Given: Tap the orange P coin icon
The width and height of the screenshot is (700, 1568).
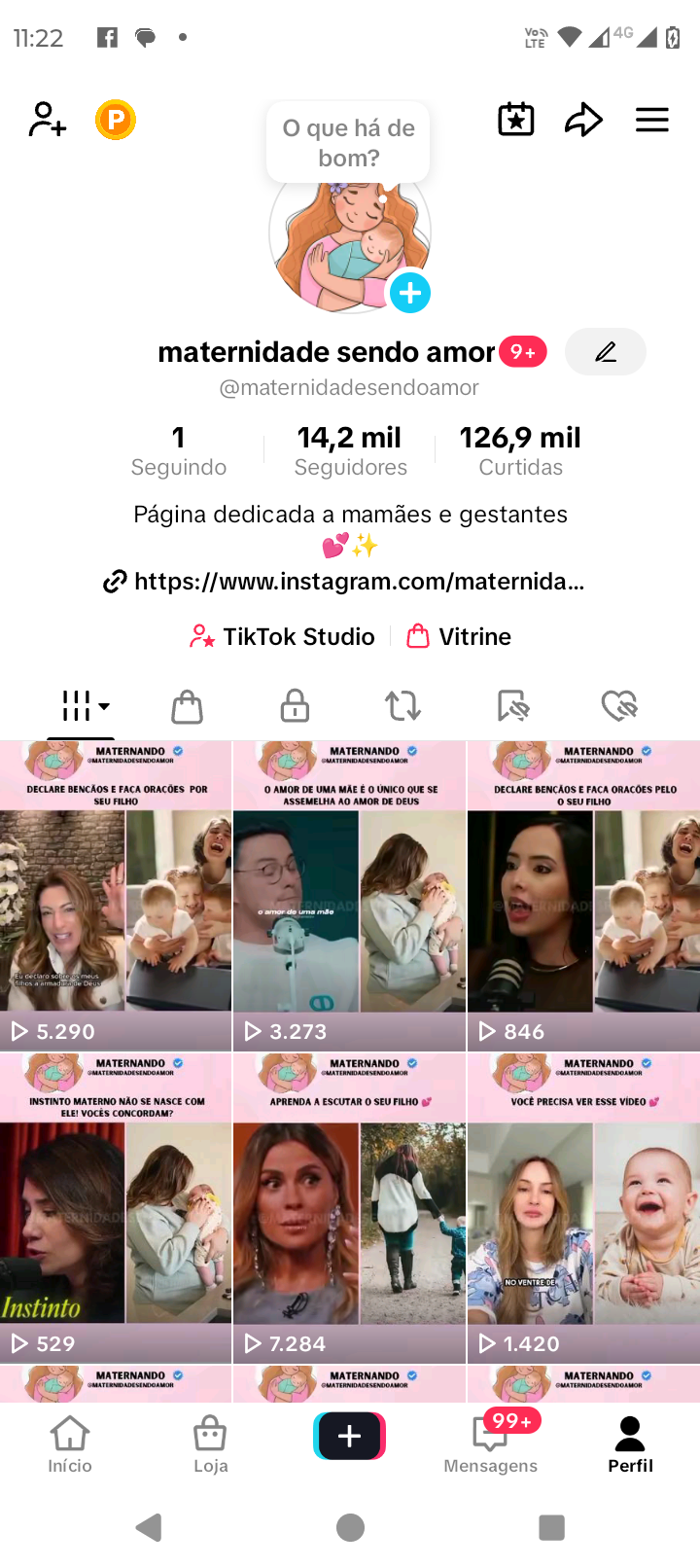Looking at the screenshot, I should pyautogui.click(x=116, y=120).
